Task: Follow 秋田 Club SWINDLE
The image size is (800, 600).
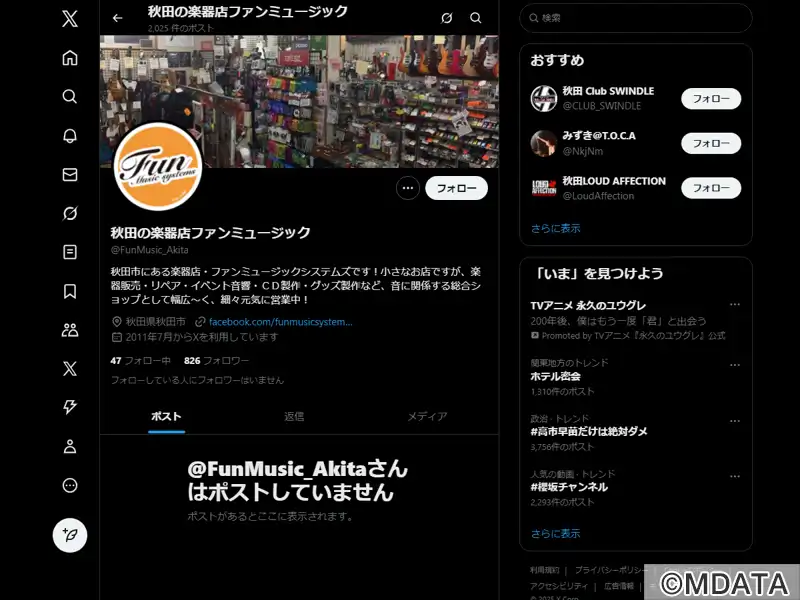Action: point(711,98)
